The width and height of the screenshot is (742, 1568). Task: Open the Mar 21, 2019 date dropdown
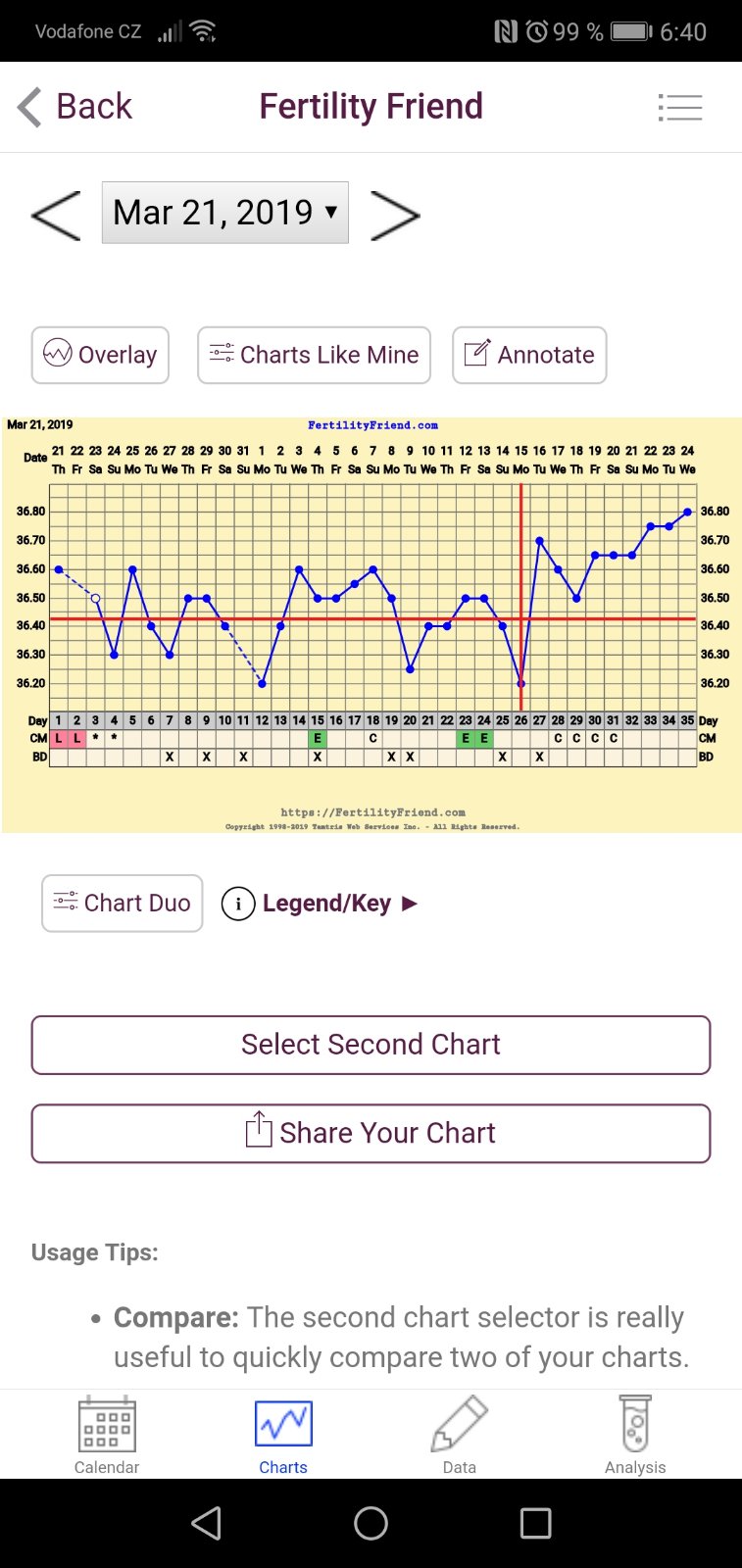click(x=224, y=213)
